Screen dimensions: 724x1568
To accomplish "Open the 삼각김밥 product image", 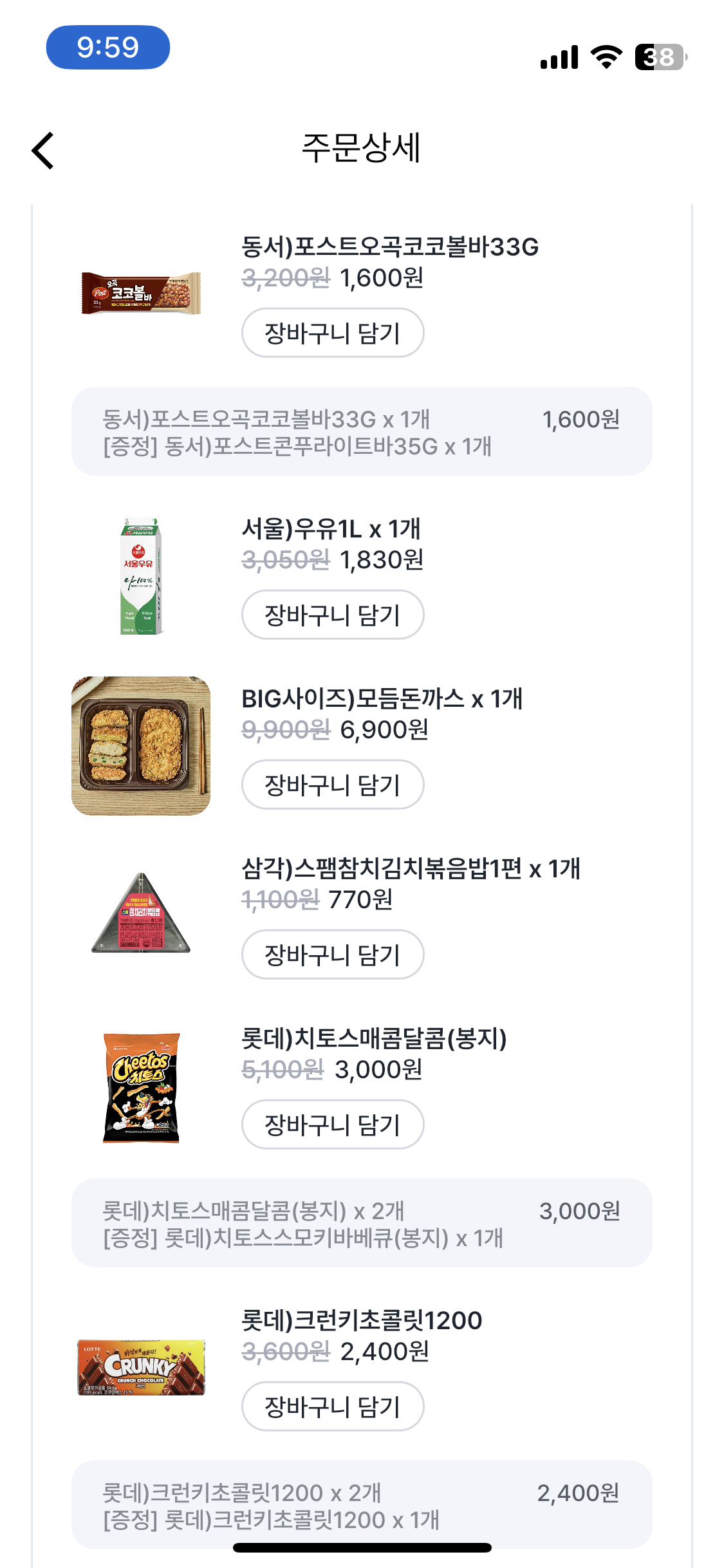I will pyautogui.click(x=141, y=914).
